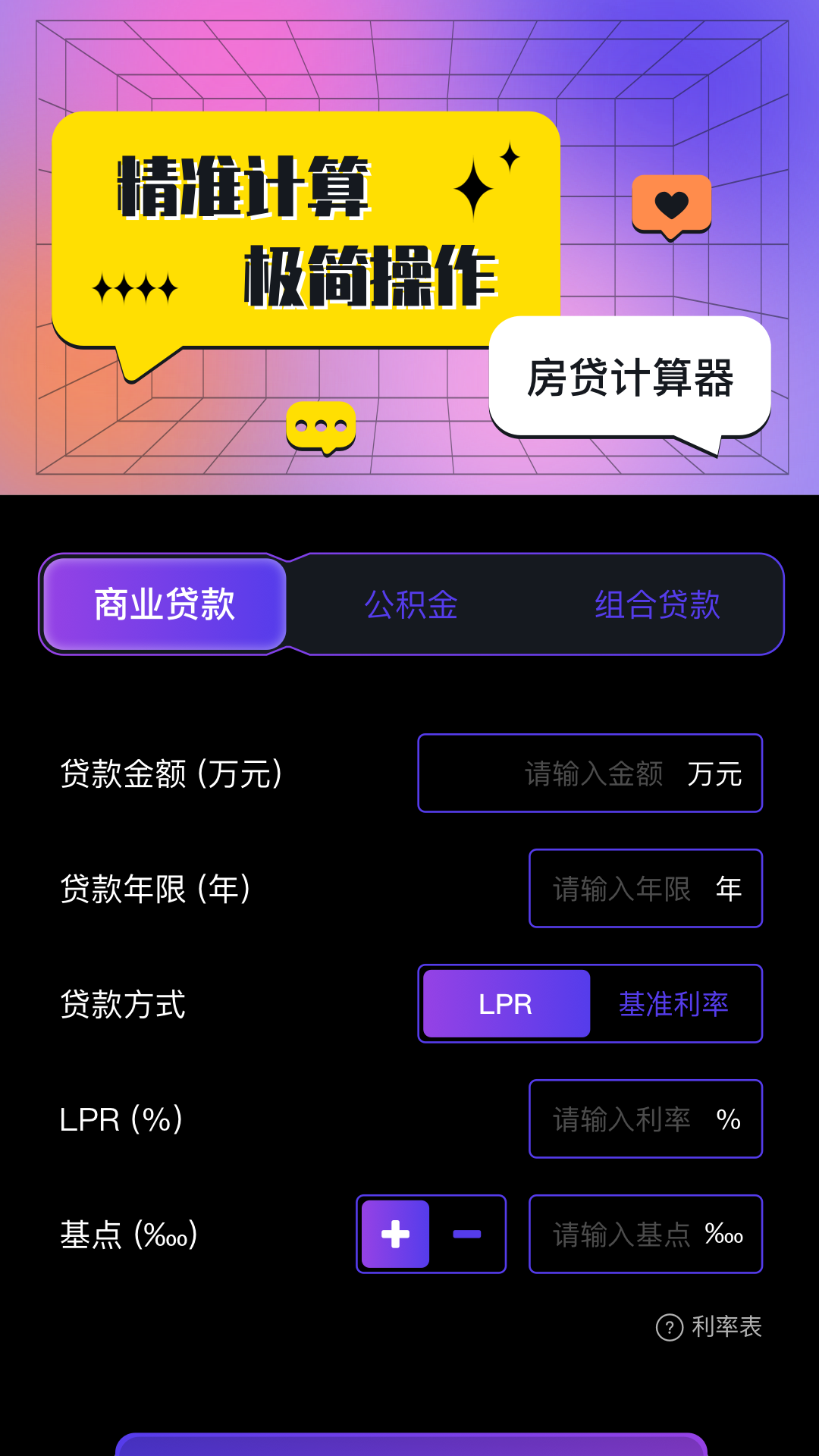Select LPR as the loan rate mode
This screenshot has width=819, height=1456.
(x=506, y=1003)
